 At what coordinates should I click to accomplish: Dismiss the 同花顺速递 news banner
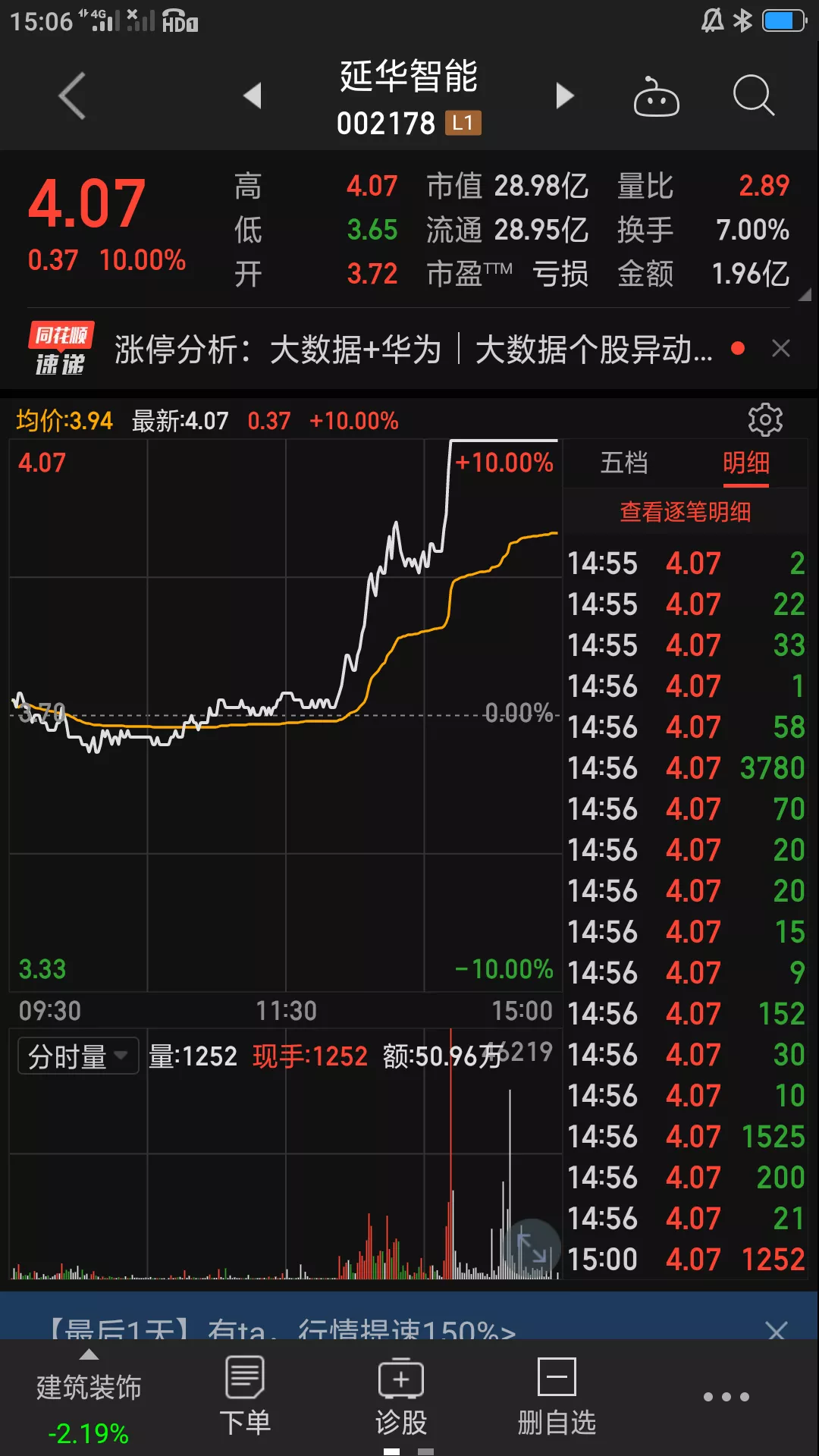(781, 349)
